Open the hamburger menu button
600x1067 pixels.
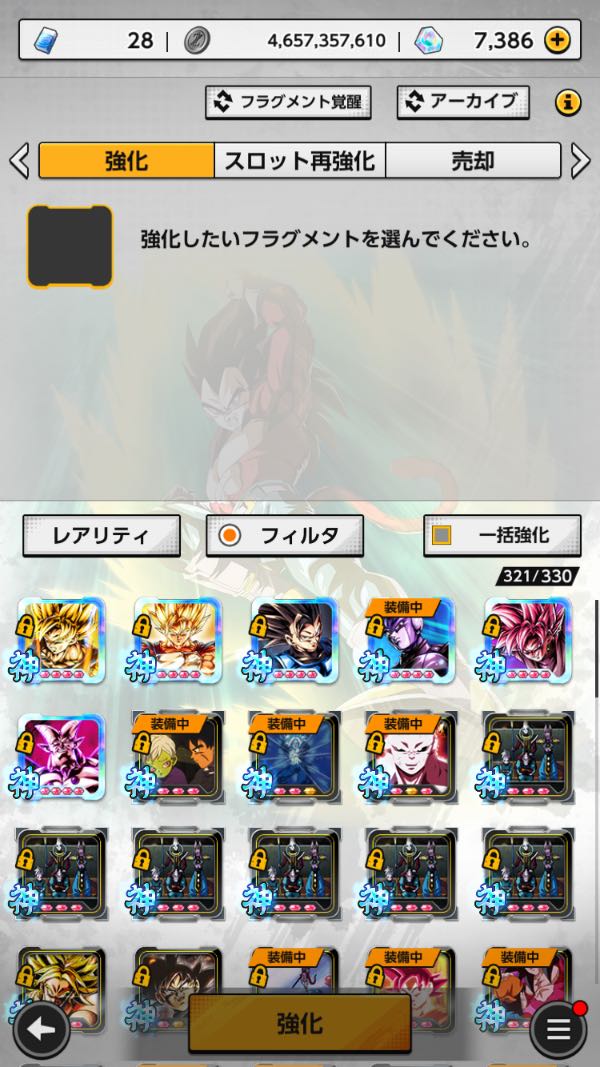coord(558,1029)
